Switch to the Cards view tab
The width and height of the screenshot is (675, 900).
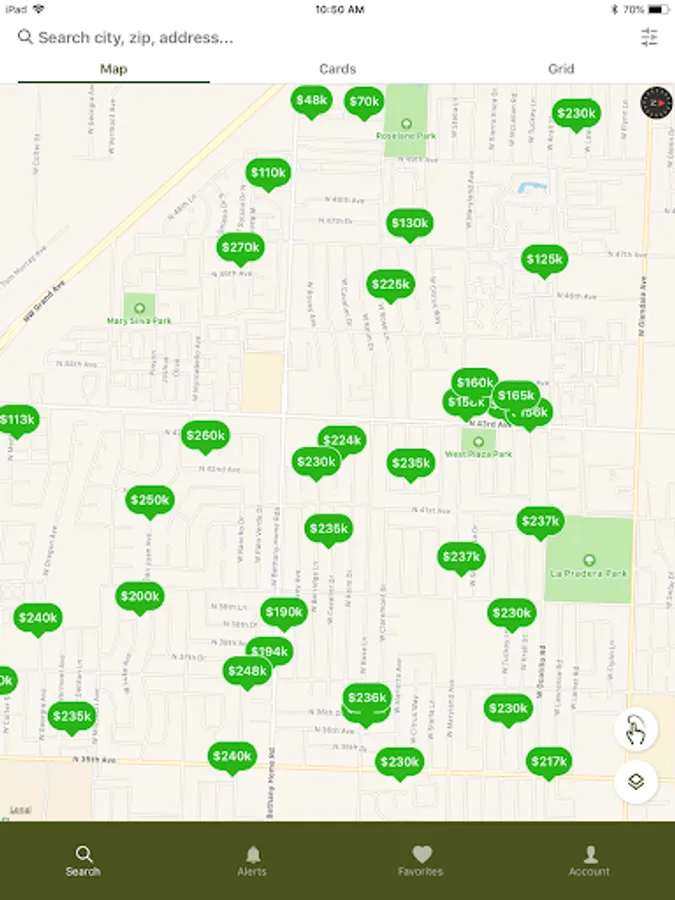pyautogui.click(x=337, y=69)
